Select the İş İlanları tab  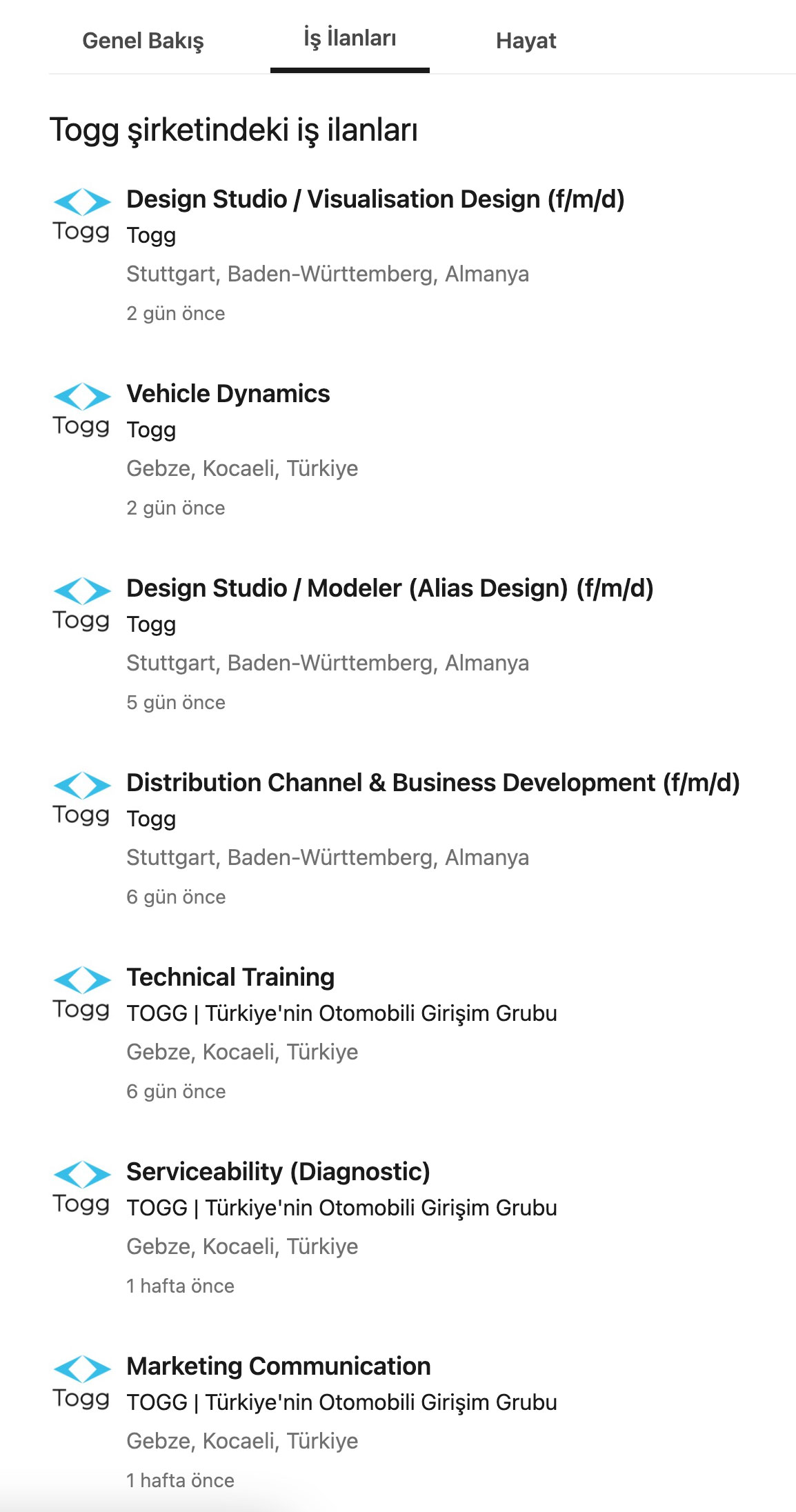point(350,38)
